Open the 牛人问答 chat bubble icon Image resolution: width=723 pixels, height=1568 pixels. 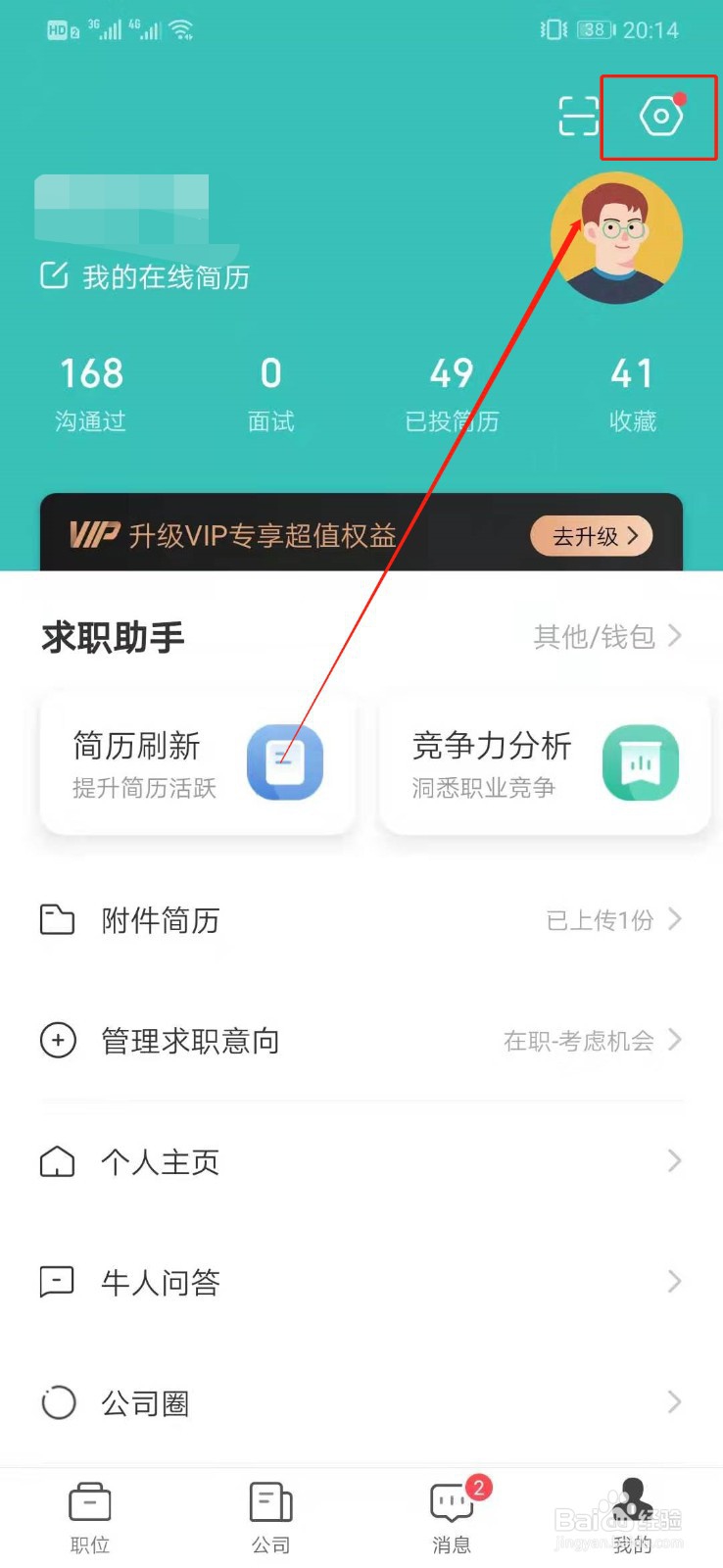pyautogui.click(x=58, y=1281)
